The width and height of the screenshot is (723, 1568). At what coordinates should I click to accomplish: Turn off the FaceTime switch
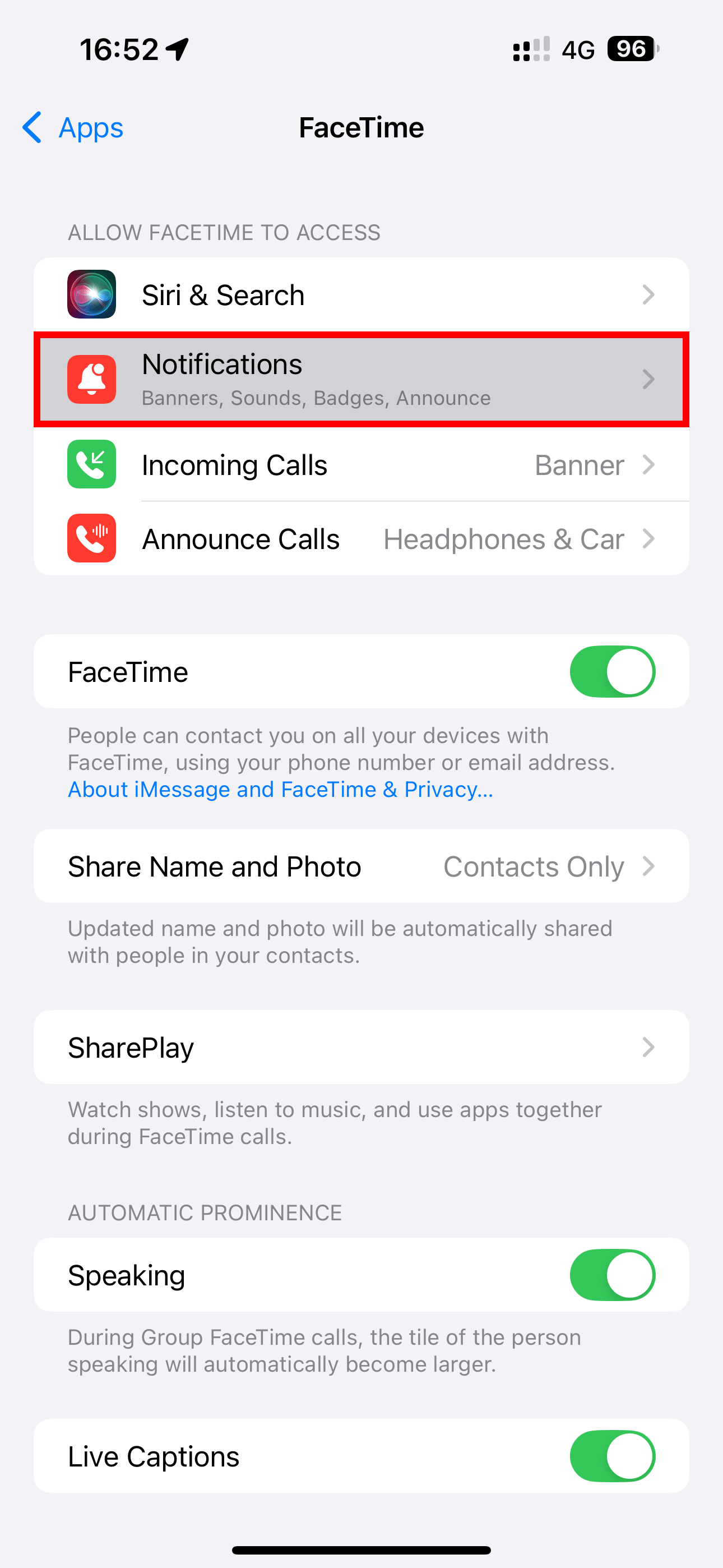tap(611, 671)
